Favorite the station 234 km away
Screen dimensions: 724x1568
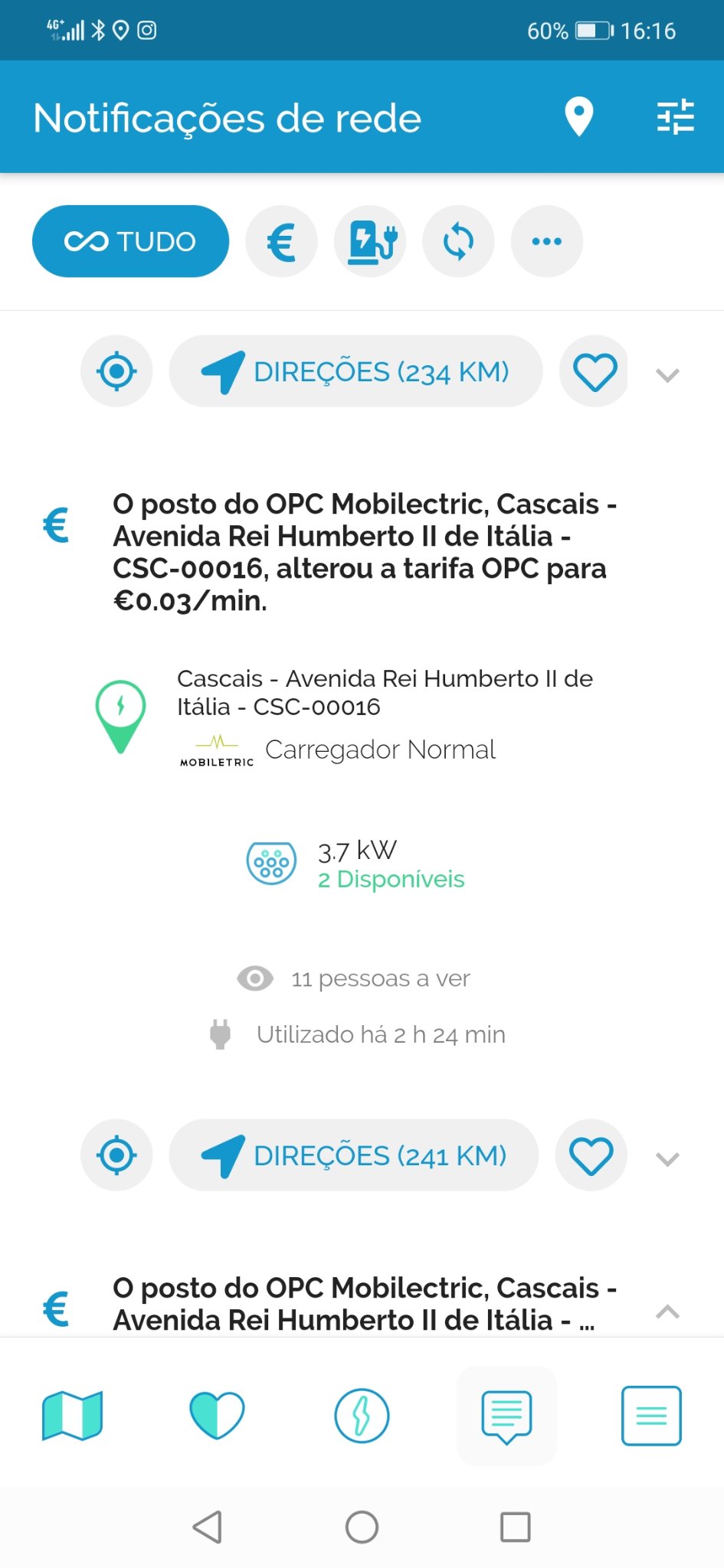pyautogui.click(x=595, y=371)
